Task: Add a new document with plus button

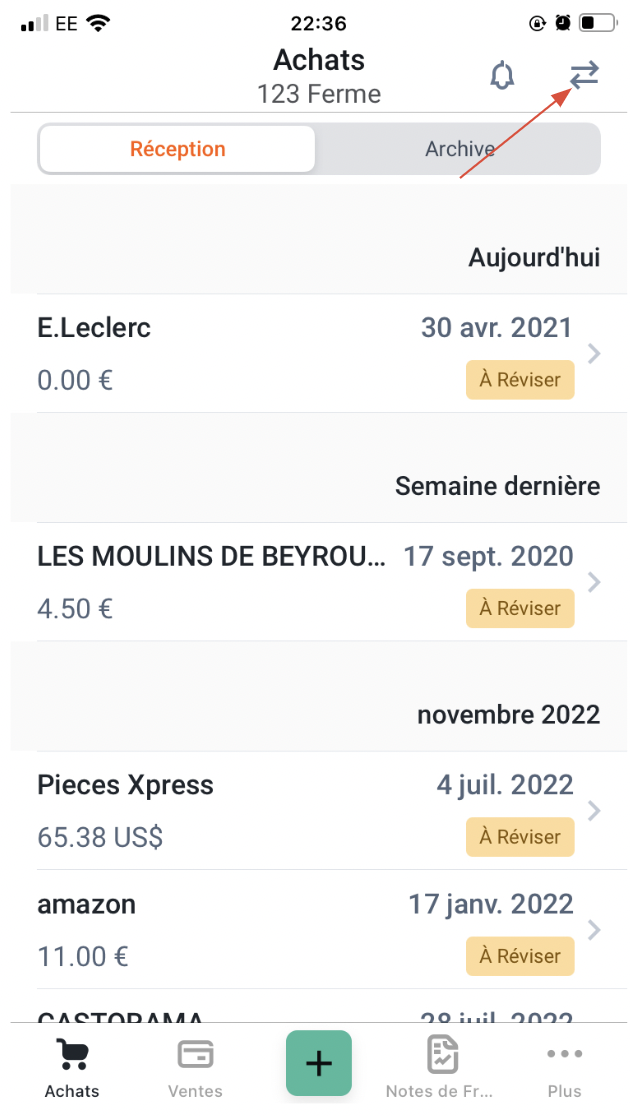Action: (x=319, y=1063)
